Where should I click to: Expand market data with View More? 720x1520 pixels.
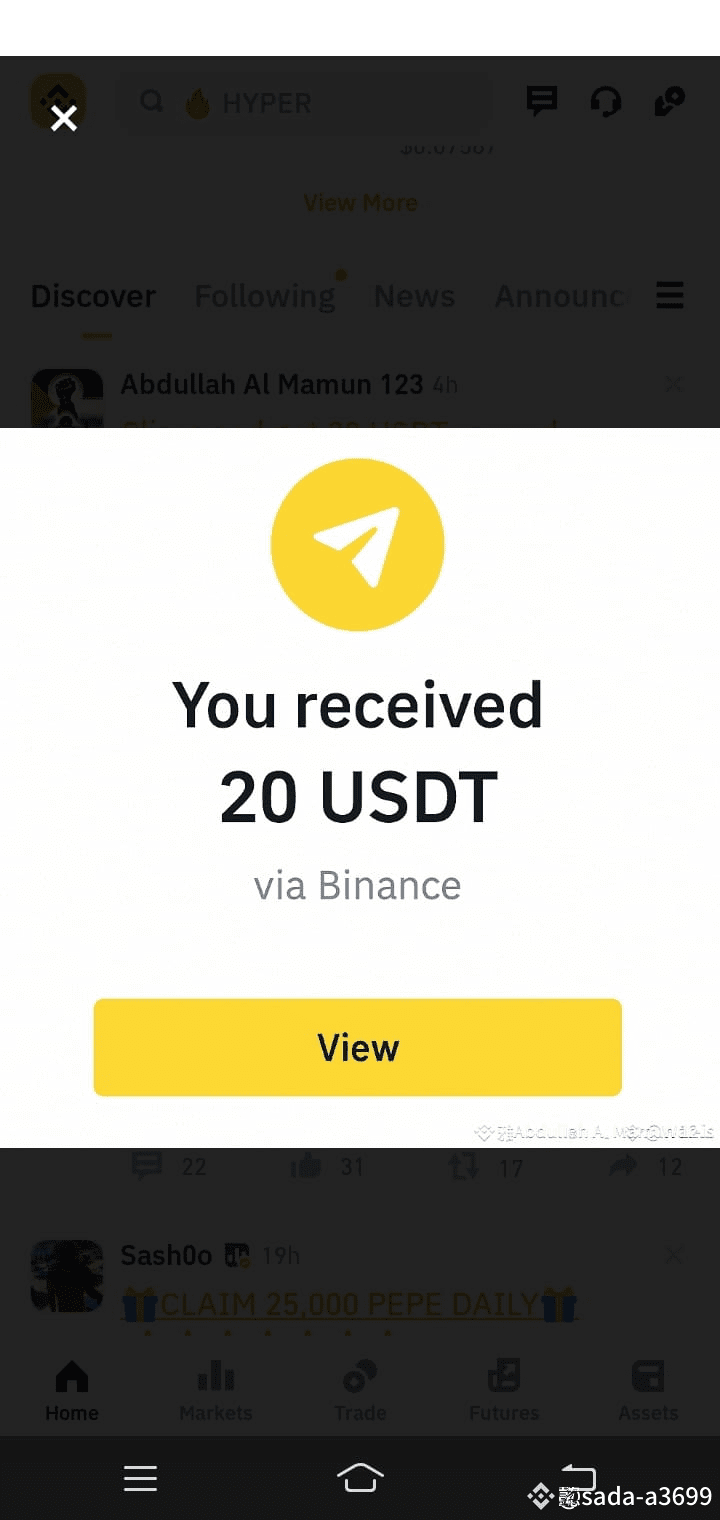click(x=360, y=202)
